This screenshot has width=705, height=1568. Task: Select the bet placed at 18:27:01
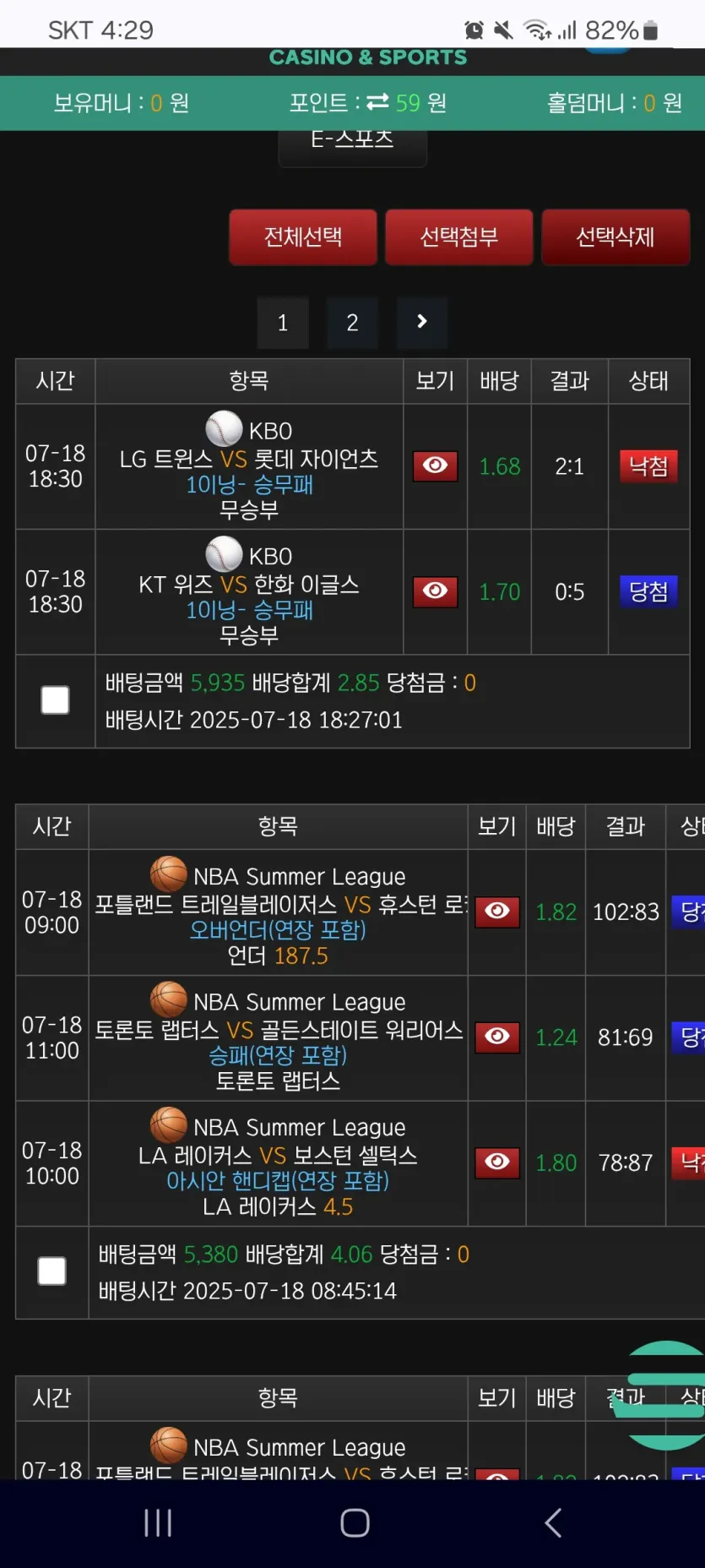pos(56,700)
